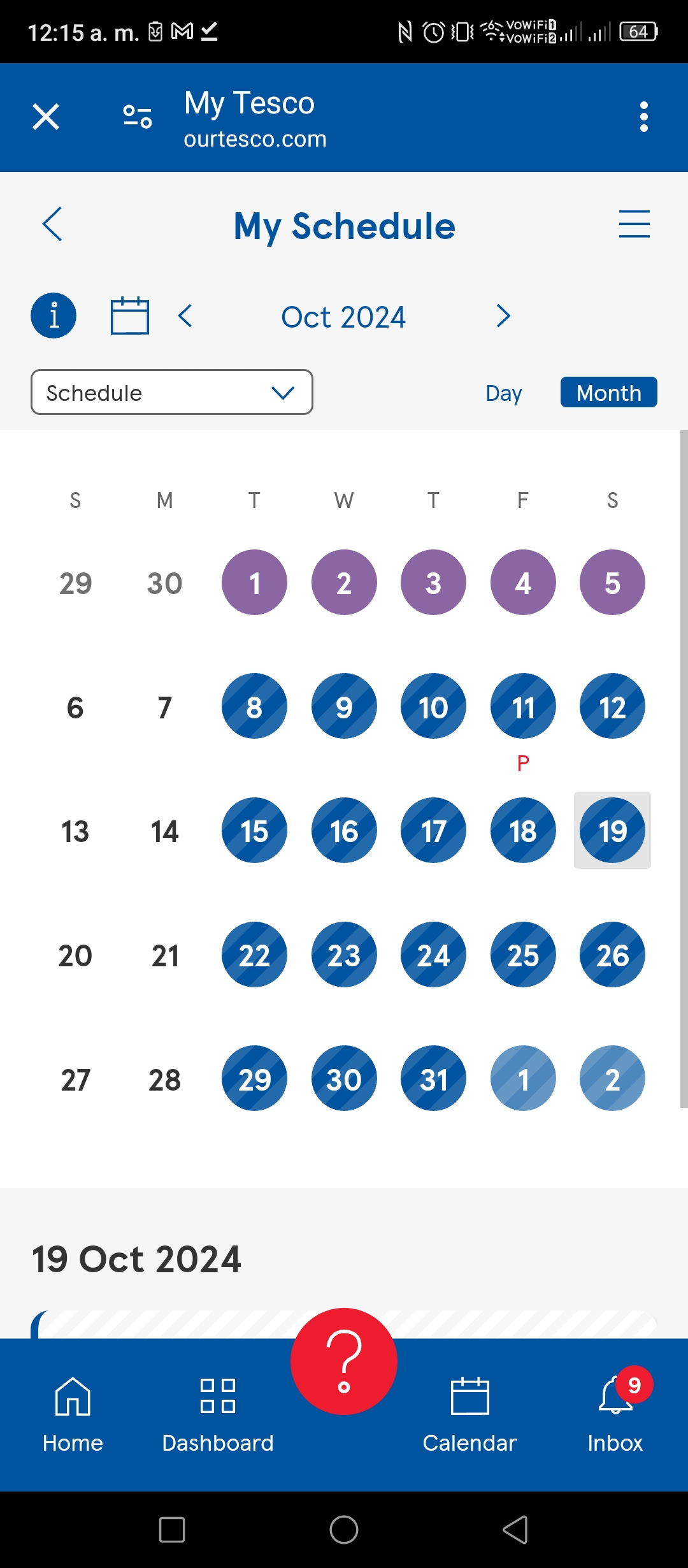Tap the system back button
Screen dimensions: 688x1568
(515, 1530)
